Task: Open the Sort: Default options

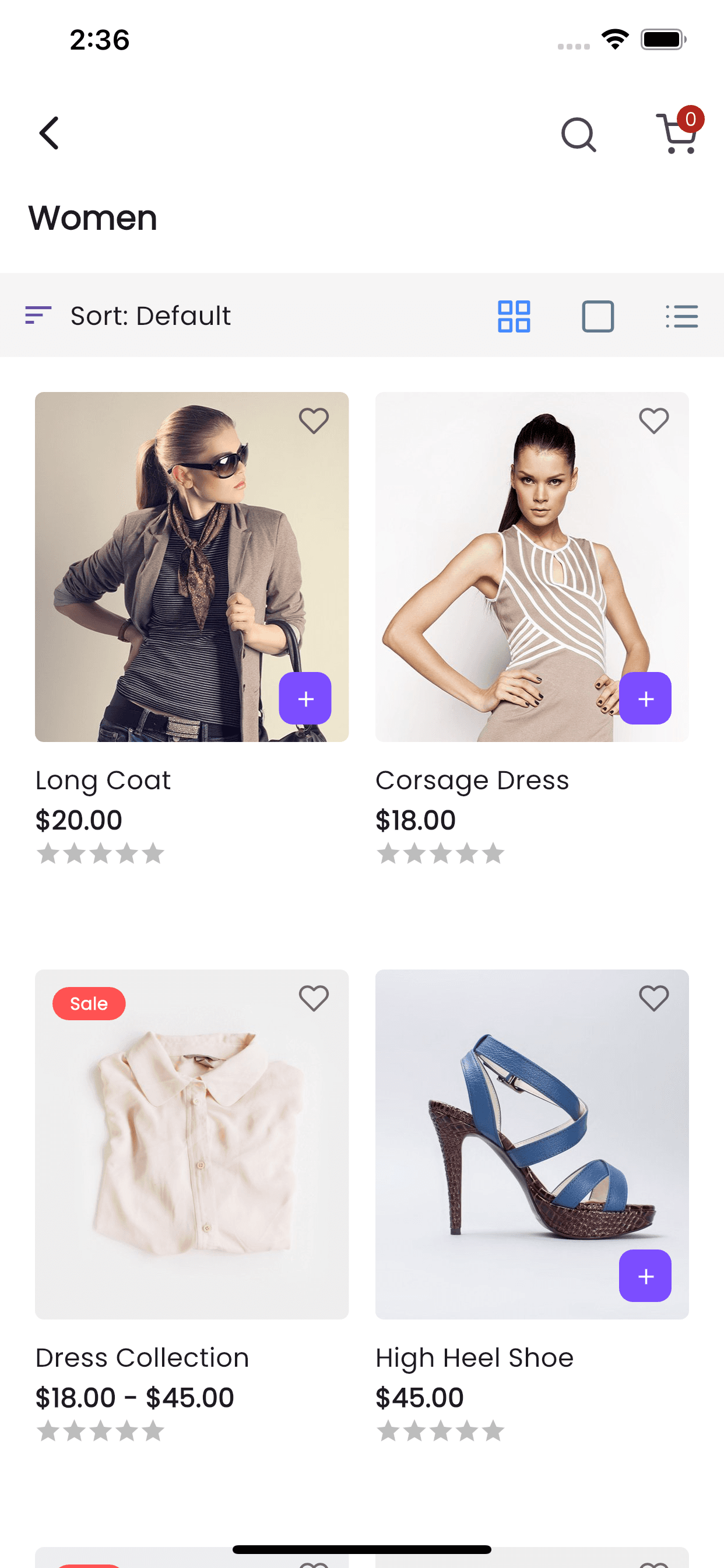Action: tap(150, 316)
